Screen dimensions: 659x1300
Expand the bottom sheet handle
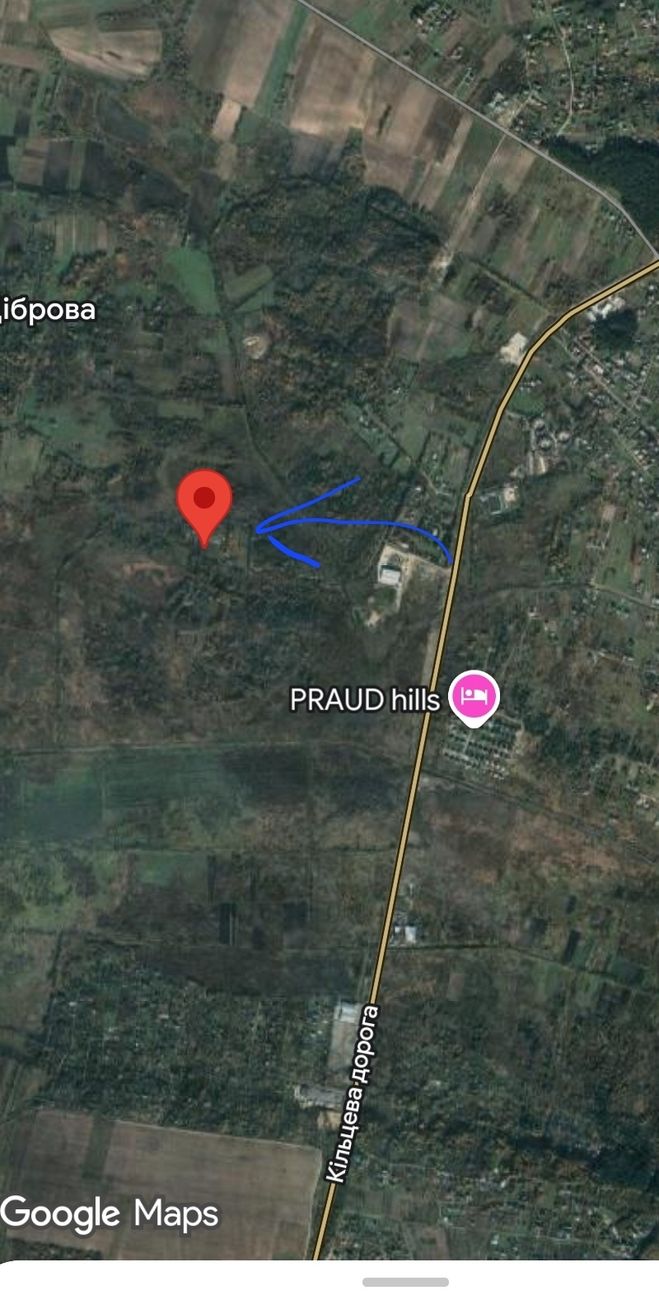tap(405, 1282)
